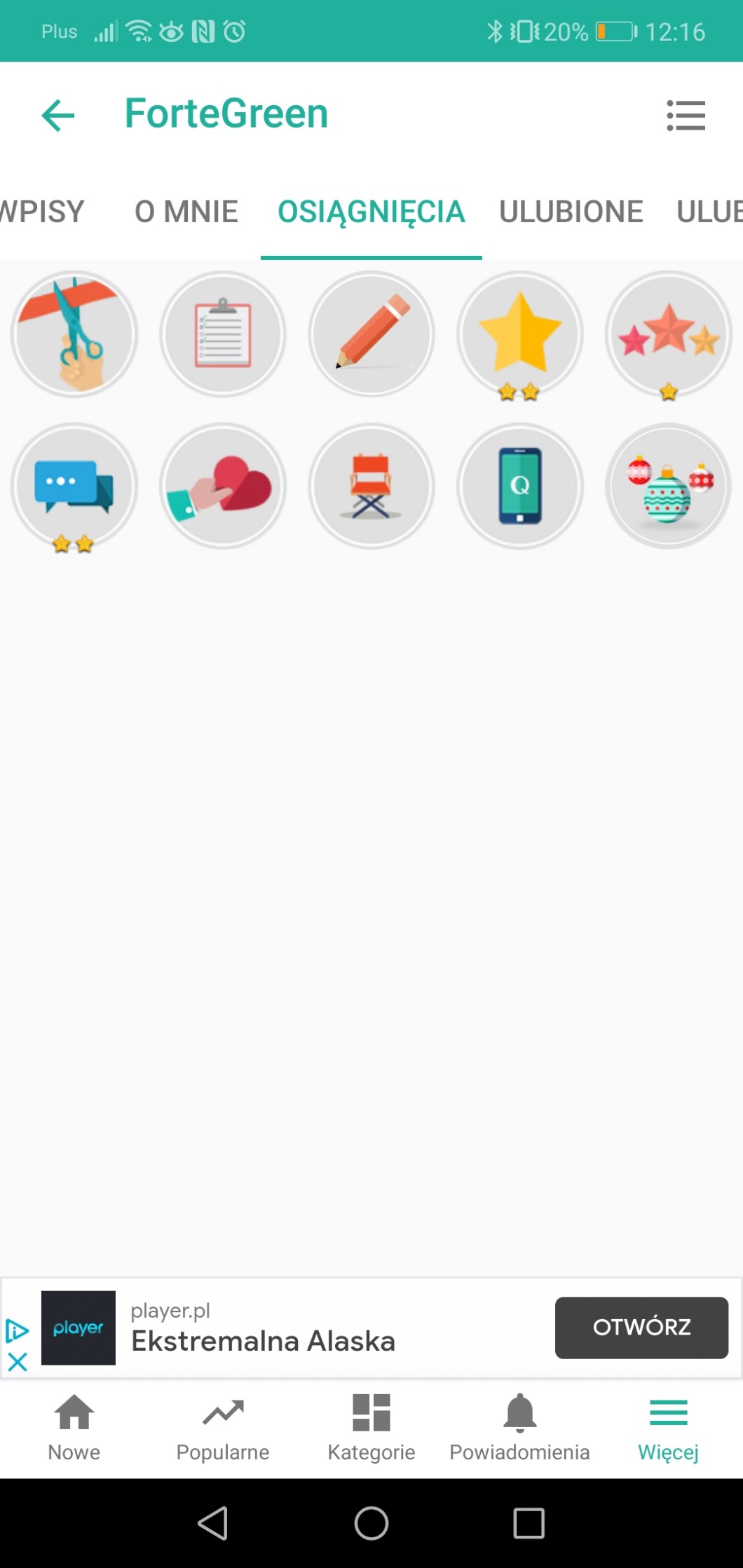Switch to the ULUBIONE tab
The image size is (743, 1568).
(x=571, y=212)
